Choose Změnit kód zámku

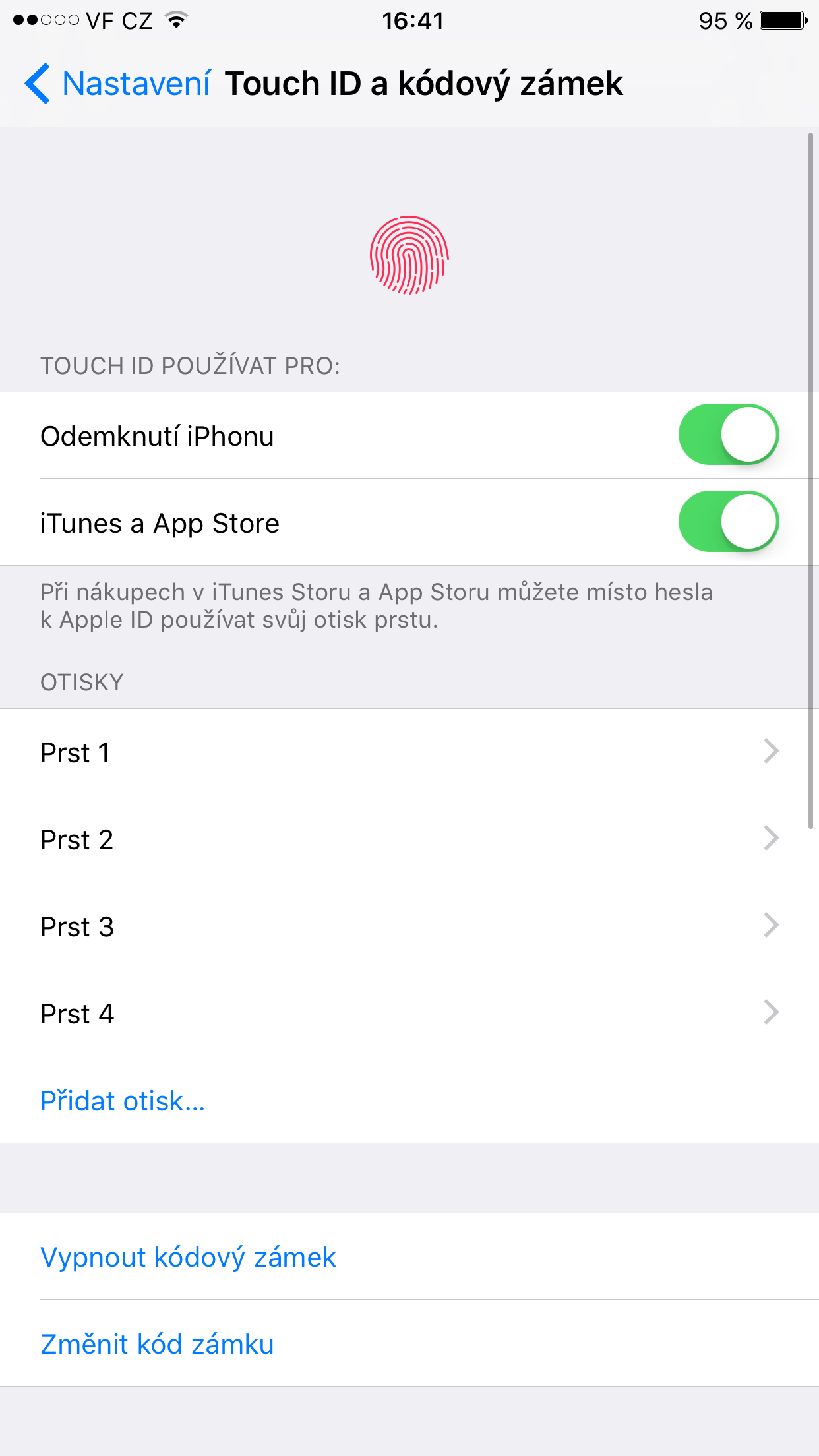157,1344
